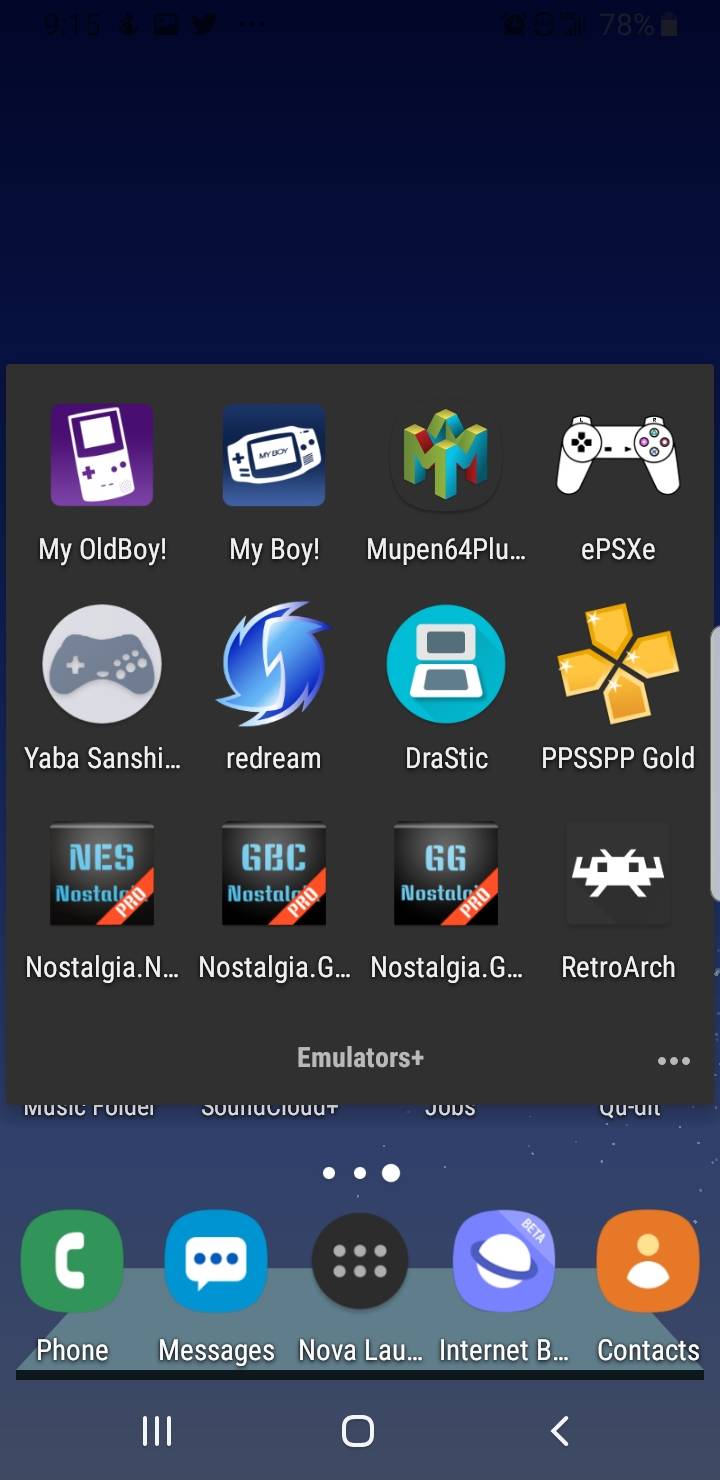The image size is (720, 1480).
Task: Open the Nova Launcher app drawer
Action: click(x=360, y=1260)
